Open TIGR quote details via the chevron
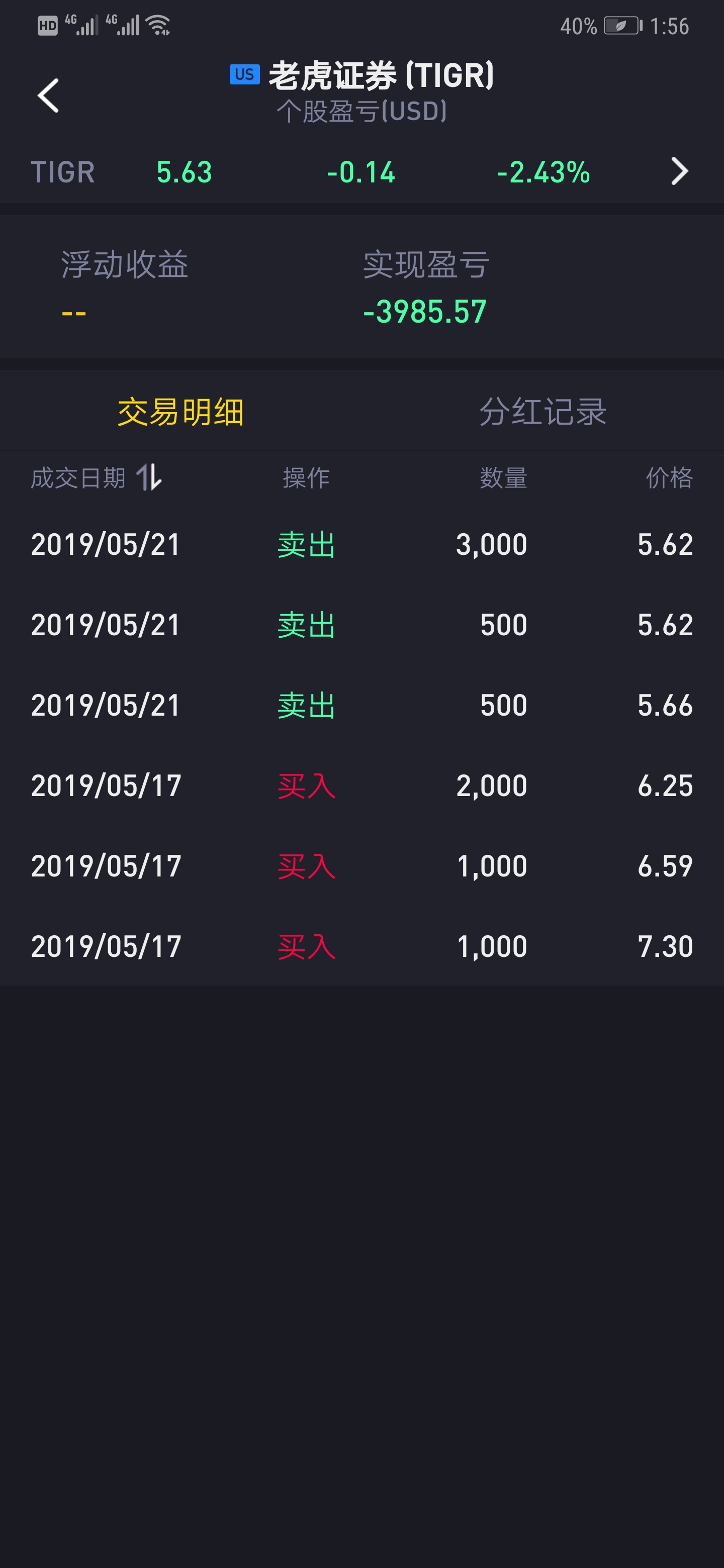This screenshot has width=724, height=1568. click(679, 171)
